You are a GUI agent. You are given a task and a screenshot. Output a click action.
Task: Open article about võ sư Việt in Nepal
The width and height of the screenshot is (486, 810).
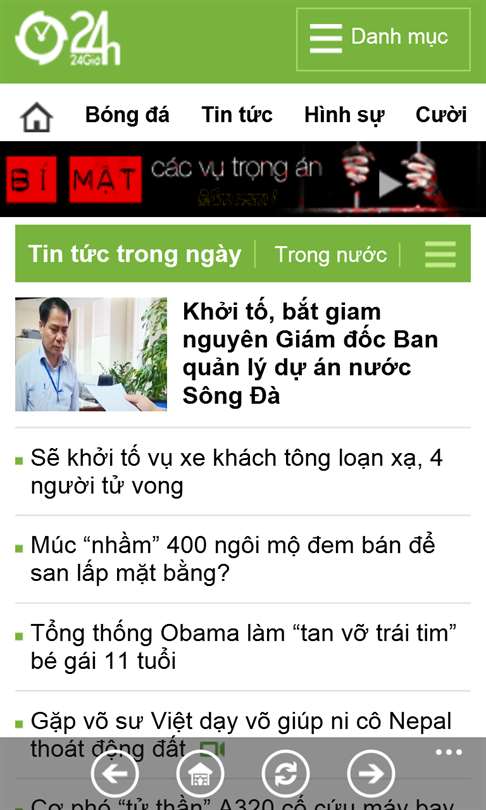tap(241, 734)
